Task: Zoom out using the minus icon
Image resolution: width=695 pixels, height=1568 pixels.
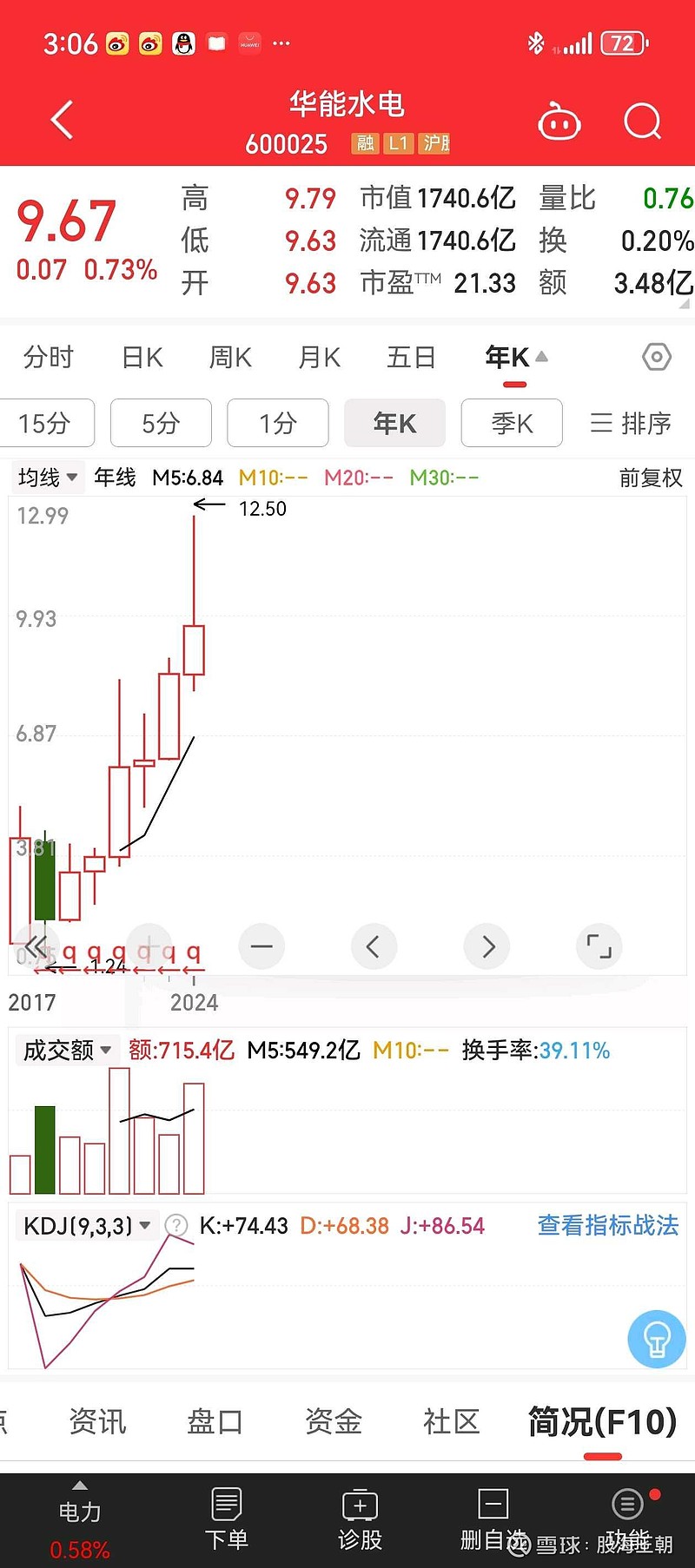Action: pyautogui.click(x=261, y=946)
